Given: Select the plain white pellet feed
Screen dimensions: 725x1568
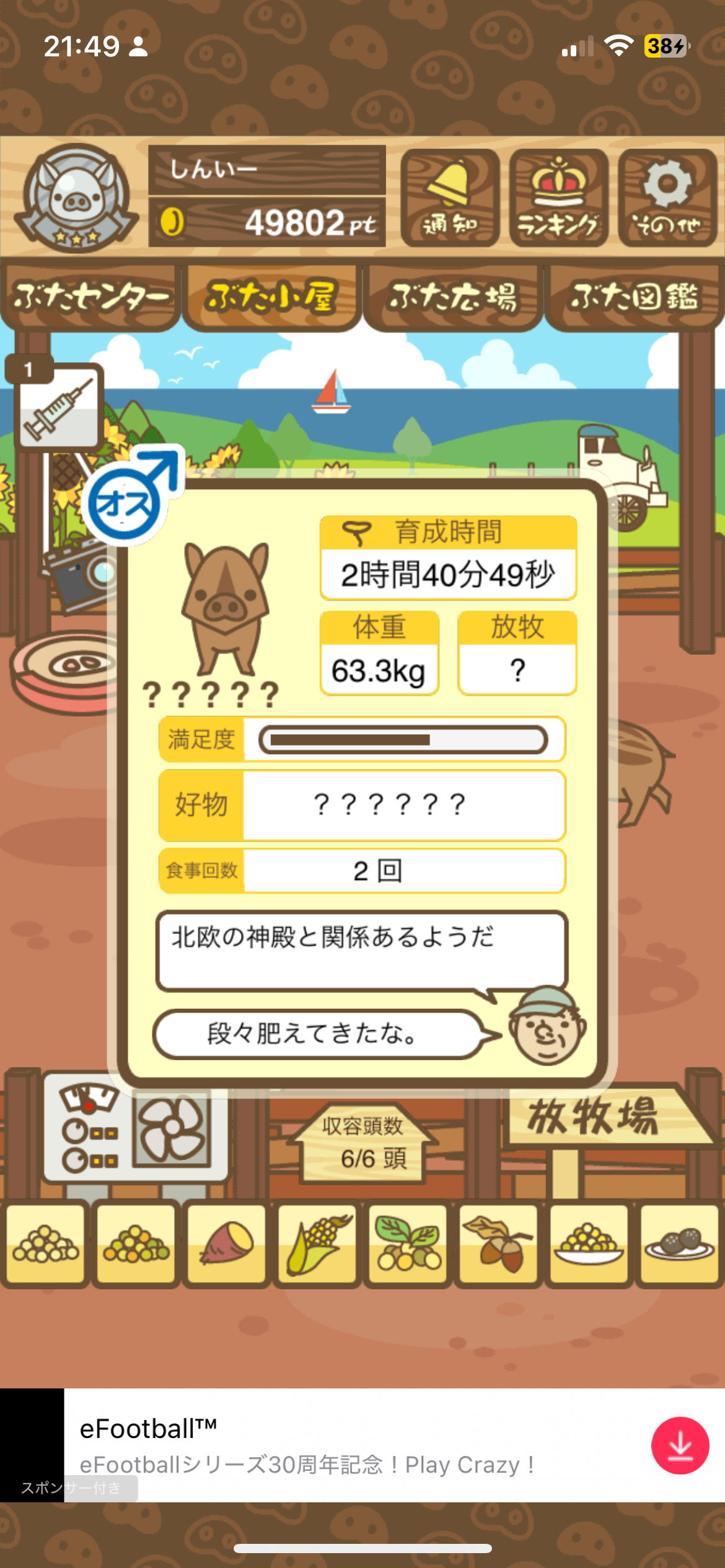Looking at the screenshot, I should [x=45, y=1244].
